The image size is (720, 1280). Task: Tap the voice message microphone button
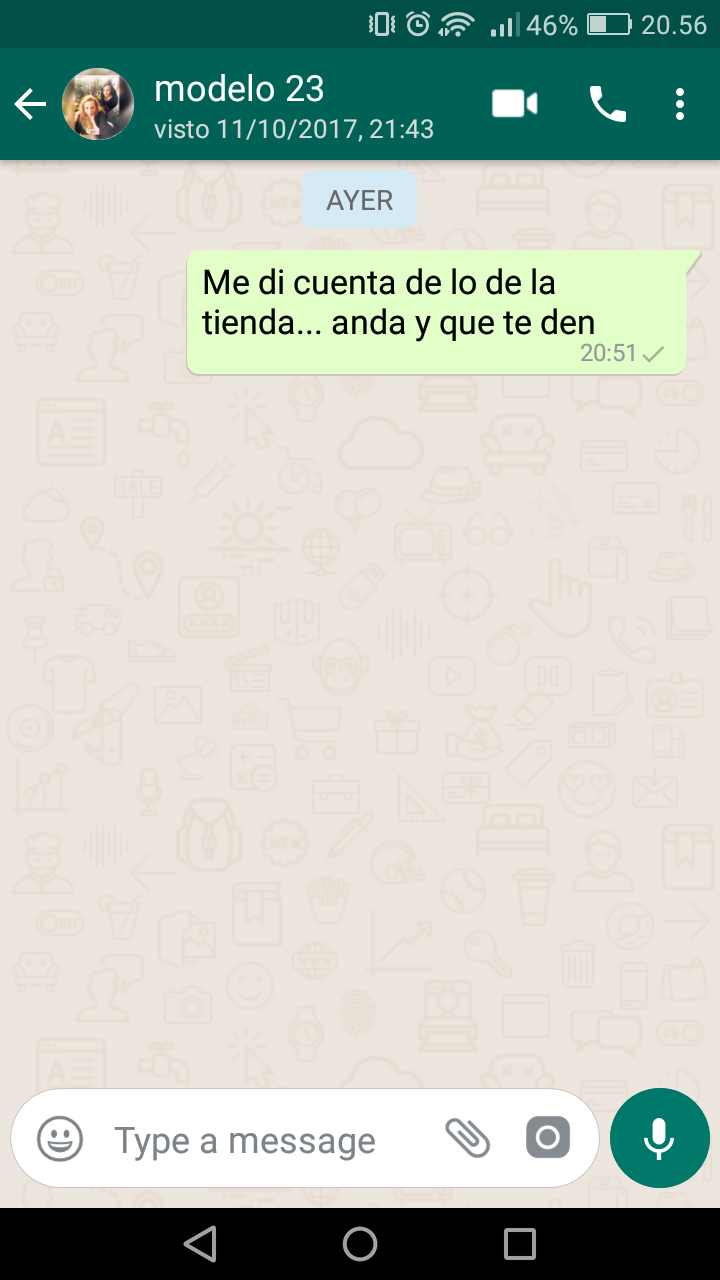(x=659, y=1138)
